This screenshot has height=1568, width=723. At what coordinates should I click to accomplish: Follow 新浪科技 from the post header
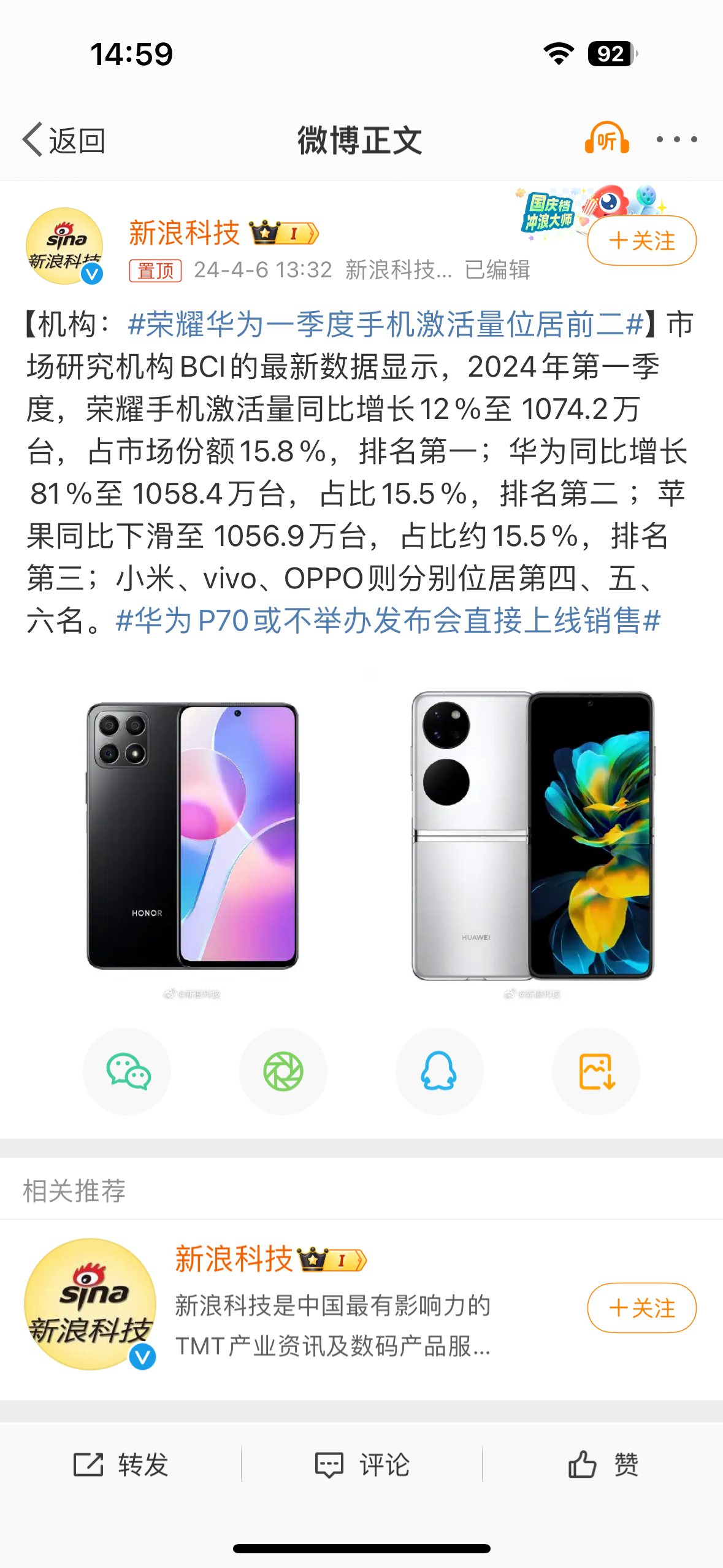pyautogui.click(x=641, y=240)
